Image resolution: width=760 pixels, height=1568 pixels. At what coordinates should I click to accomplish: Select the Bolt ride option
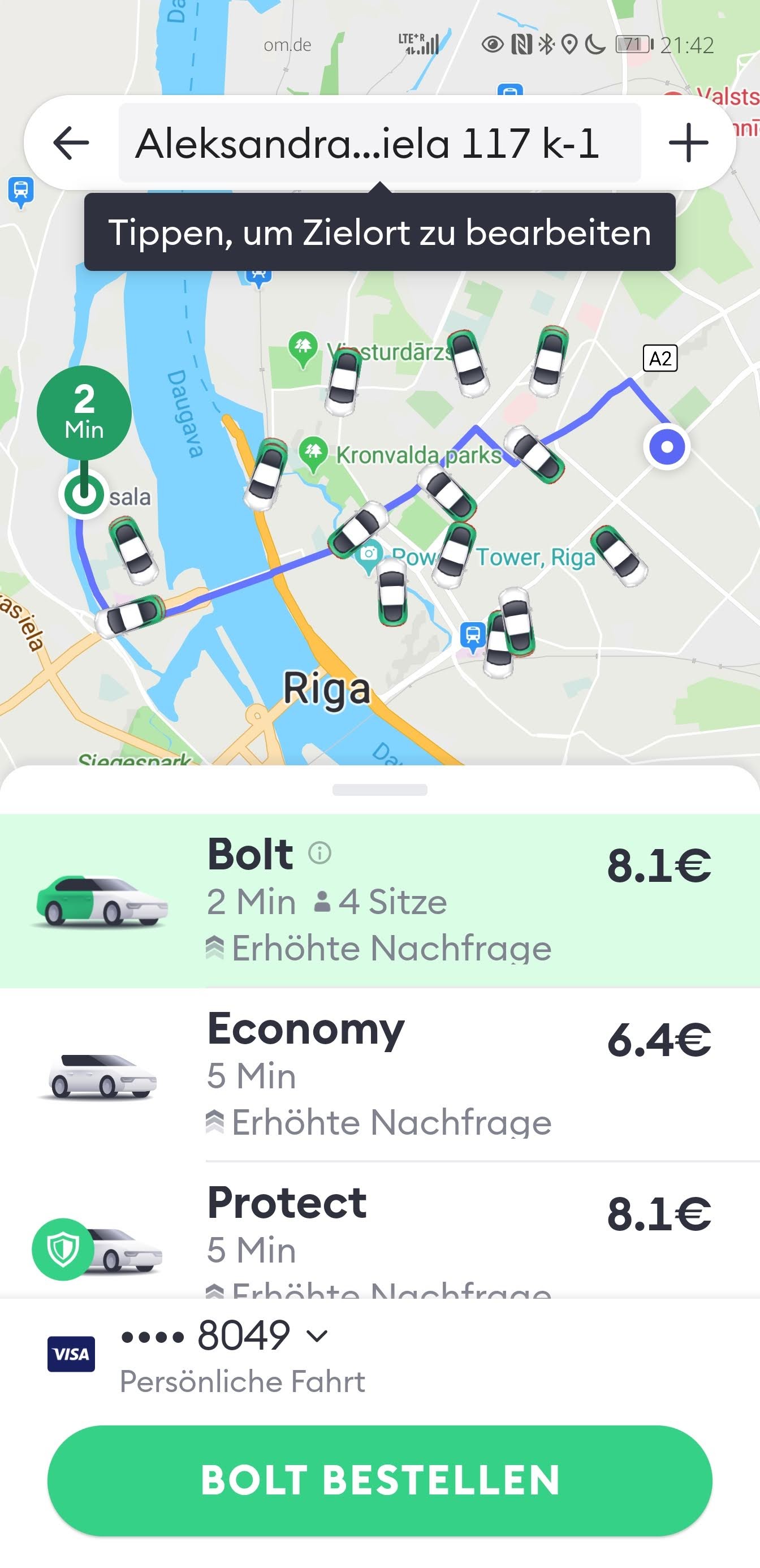(x=379, y=901)
